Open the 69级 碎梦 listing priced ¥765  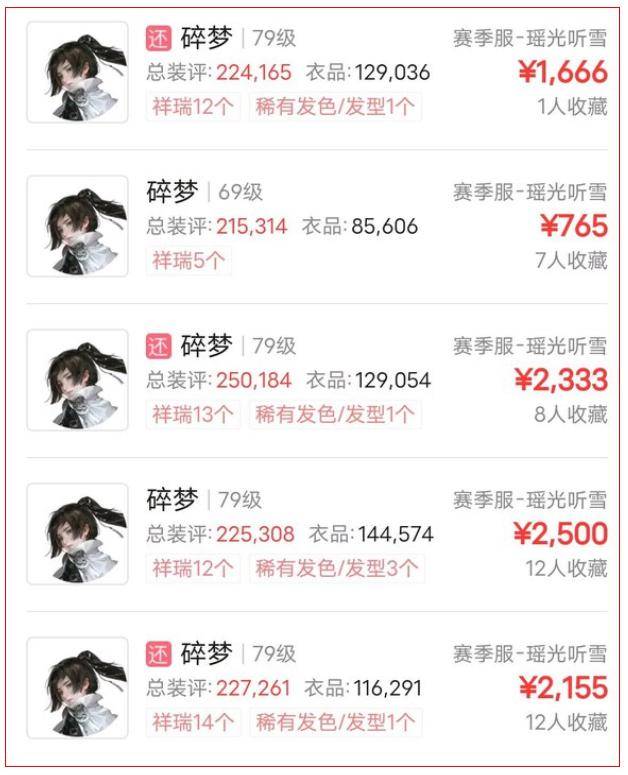tap(316, 226)
